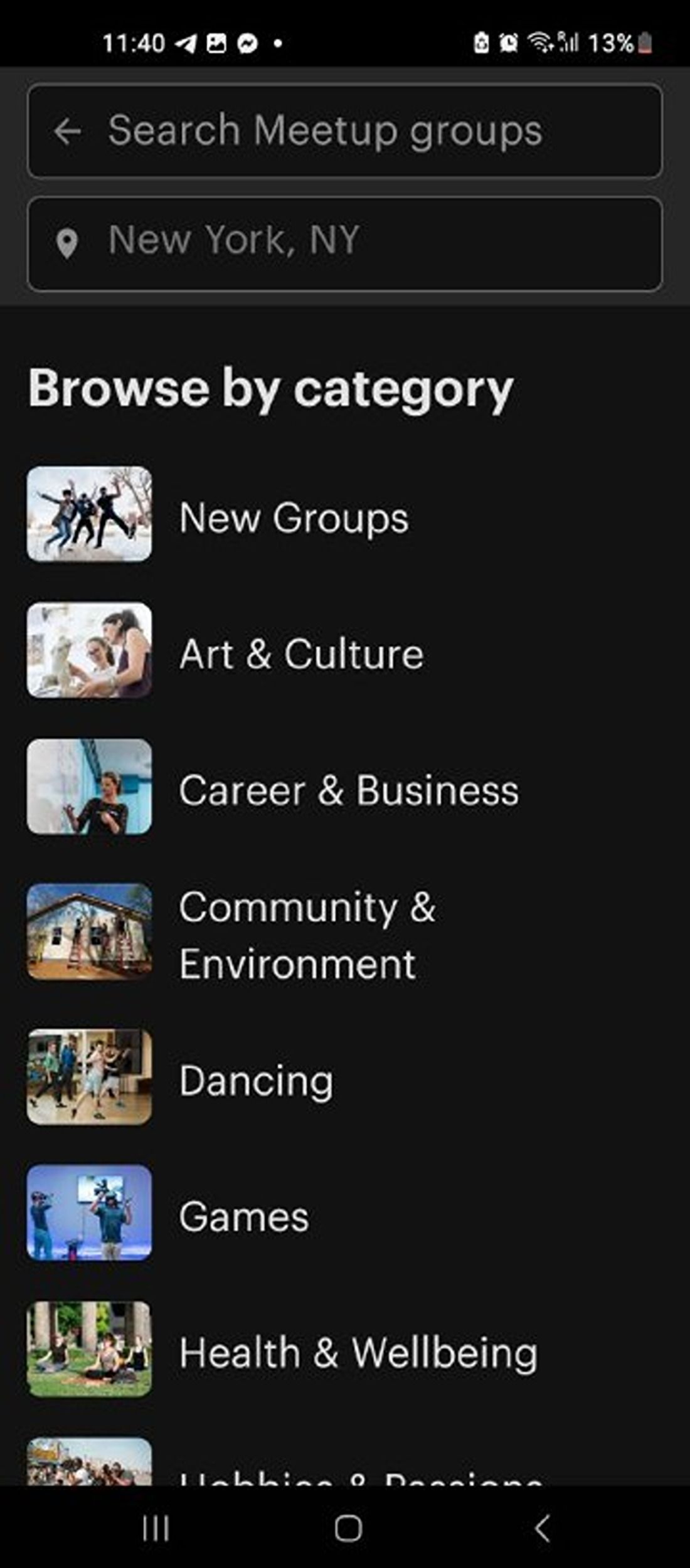View Health & Wellbeing groups
Viewport: 690px width, 1568px height.
(x=358, y=1352)
